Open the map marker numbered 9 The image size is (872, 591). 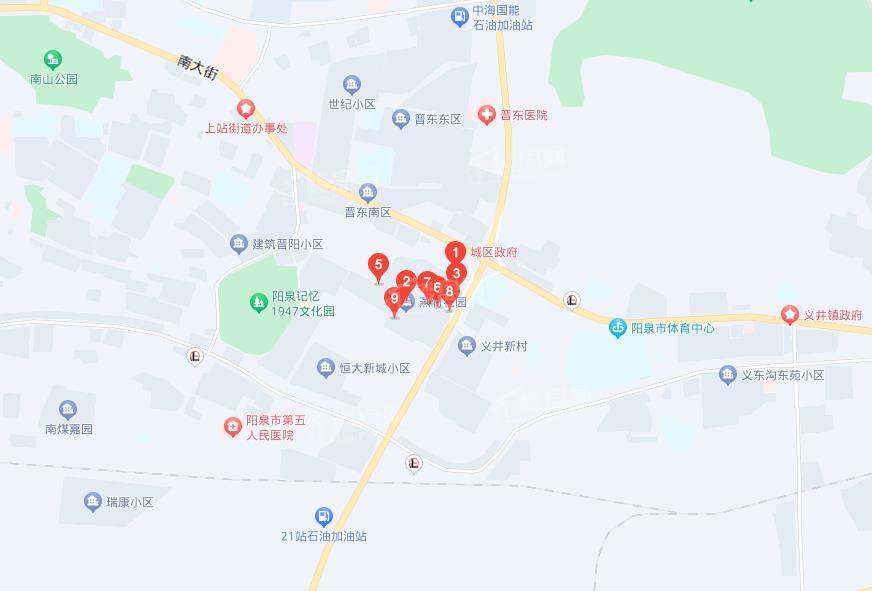coord(394,298)
